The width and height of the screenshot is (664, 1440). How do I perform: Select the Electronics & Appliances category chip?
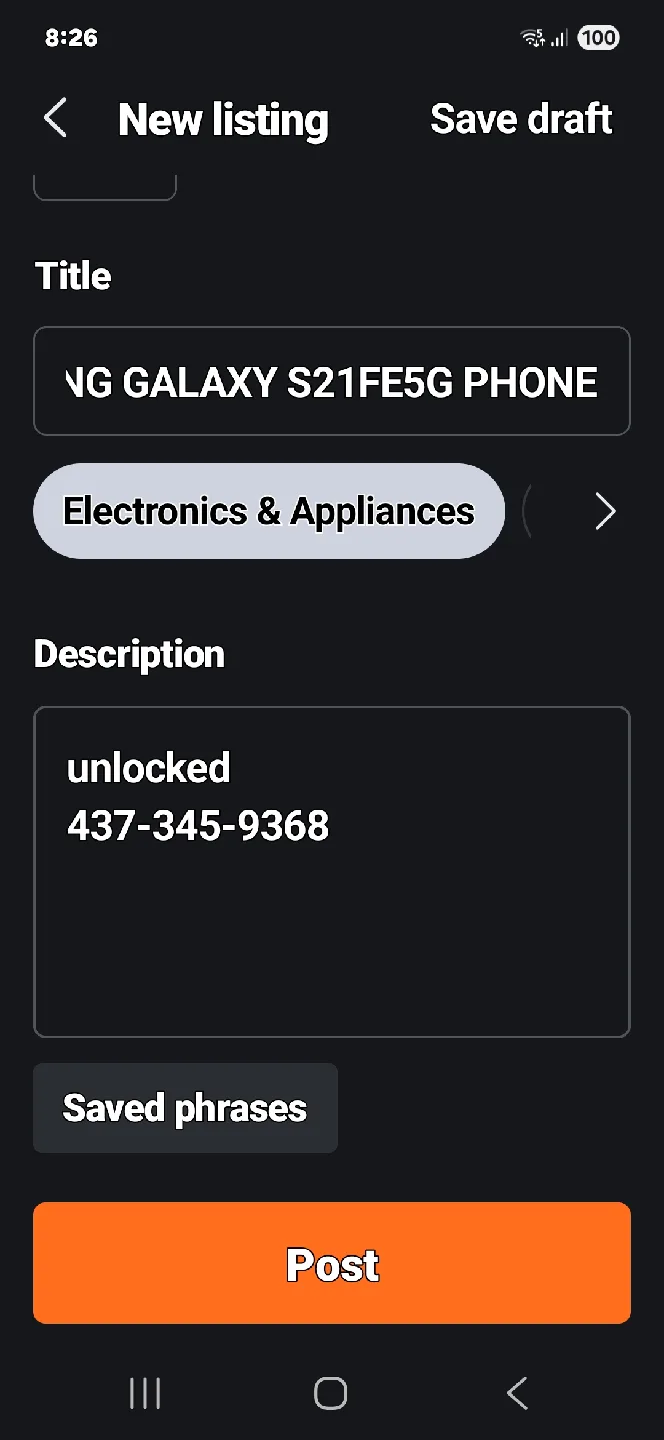[x=269, y=511]
